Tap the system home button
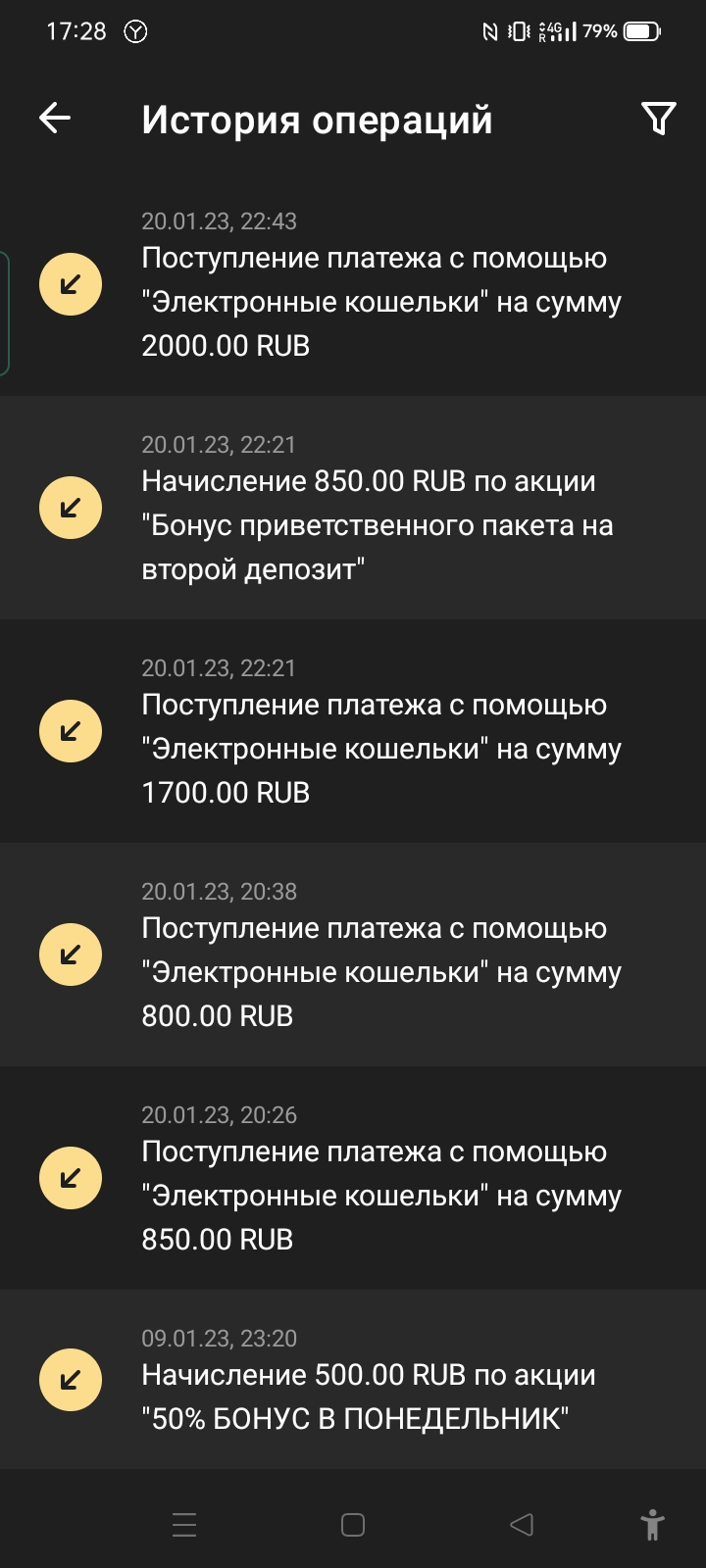706x1568 pixels. point(353,1525)
